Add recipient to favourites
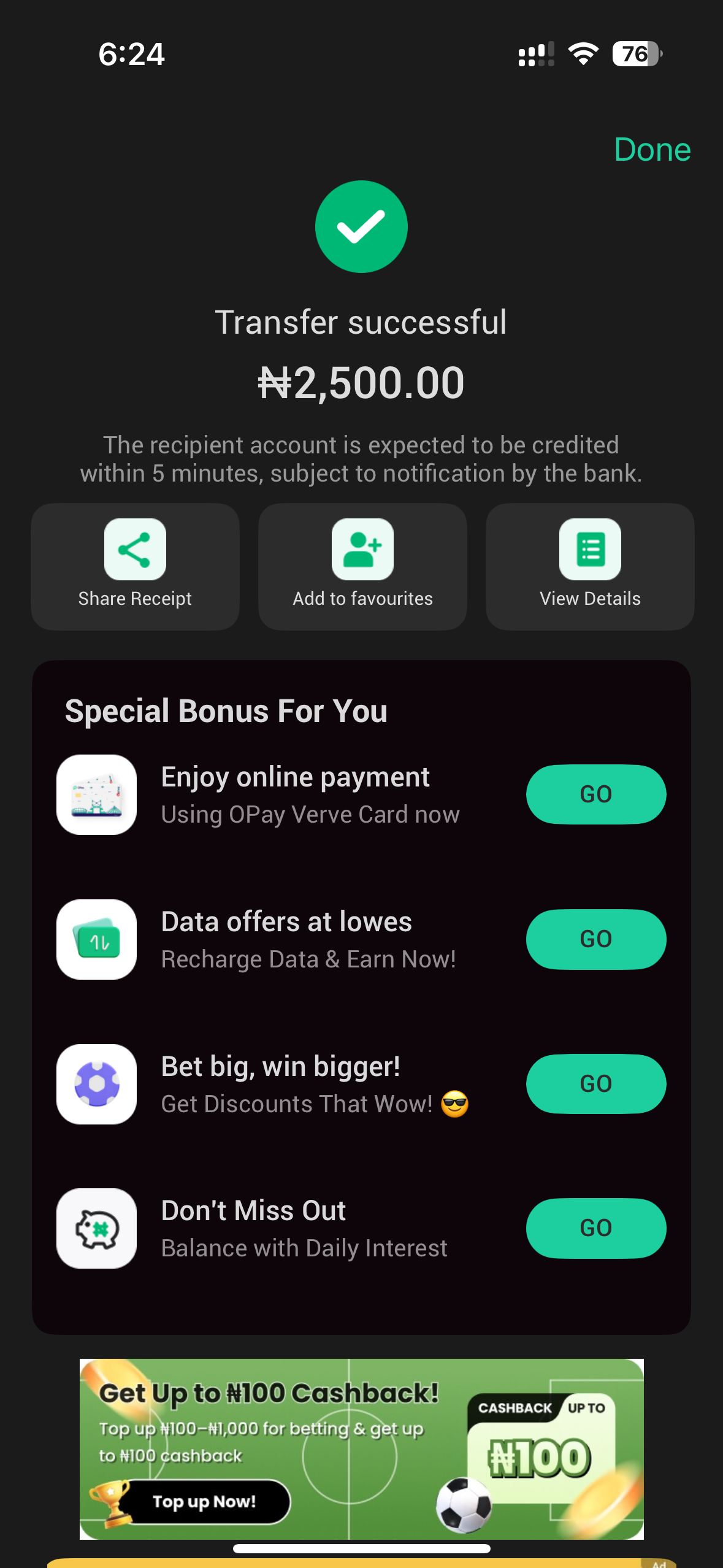This screenshot has height=1568, width=723. click(x=362, y=566)
